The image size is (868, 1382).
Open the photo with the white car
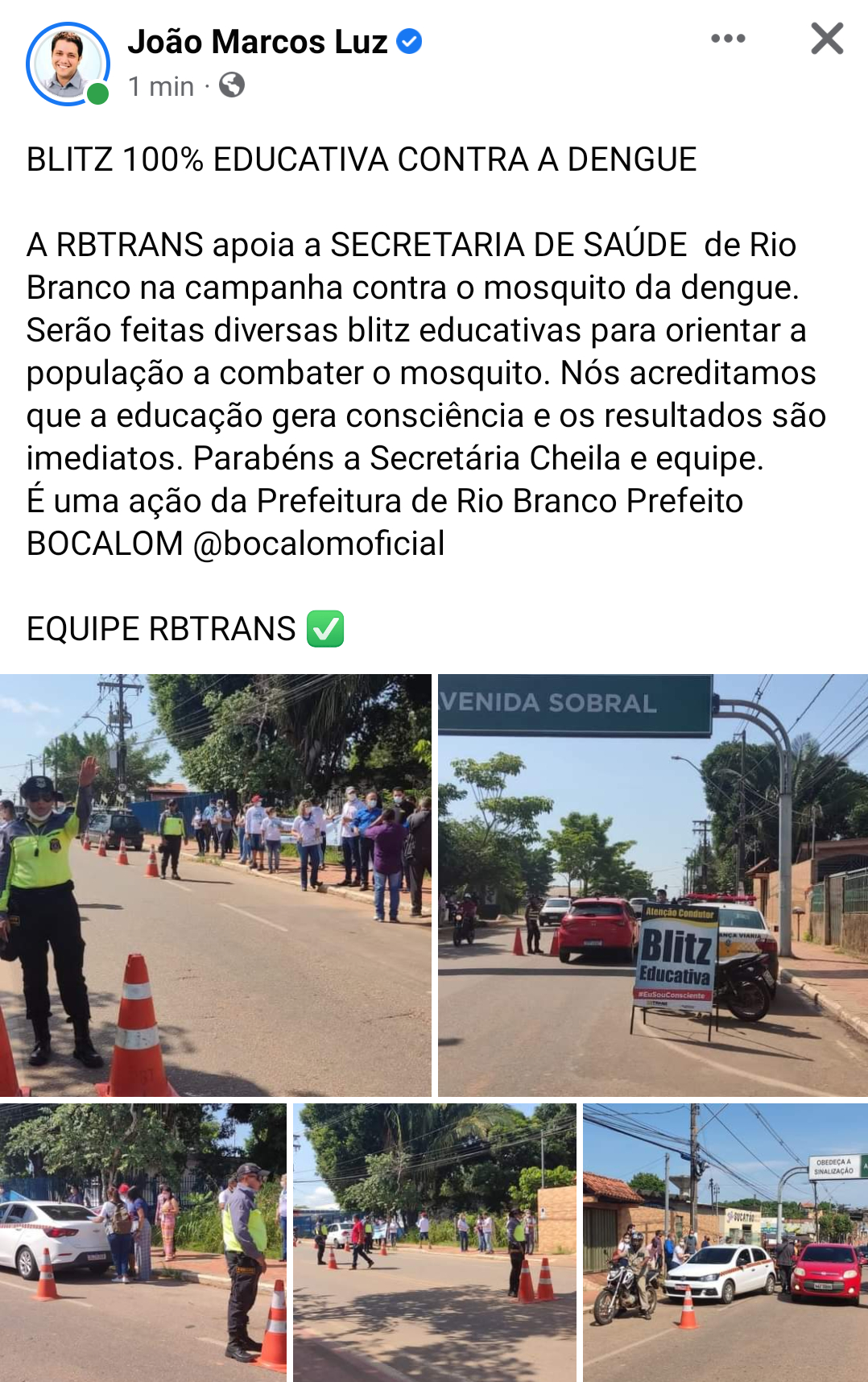[143, 1242]
